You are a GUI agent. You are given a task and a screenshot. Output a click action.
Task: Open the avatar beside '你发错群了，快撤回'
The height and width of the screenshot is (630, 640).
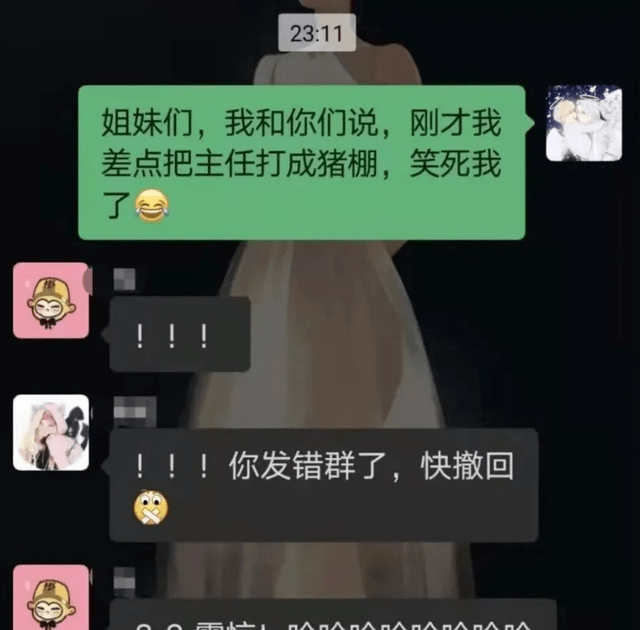(x=50, y=433)
